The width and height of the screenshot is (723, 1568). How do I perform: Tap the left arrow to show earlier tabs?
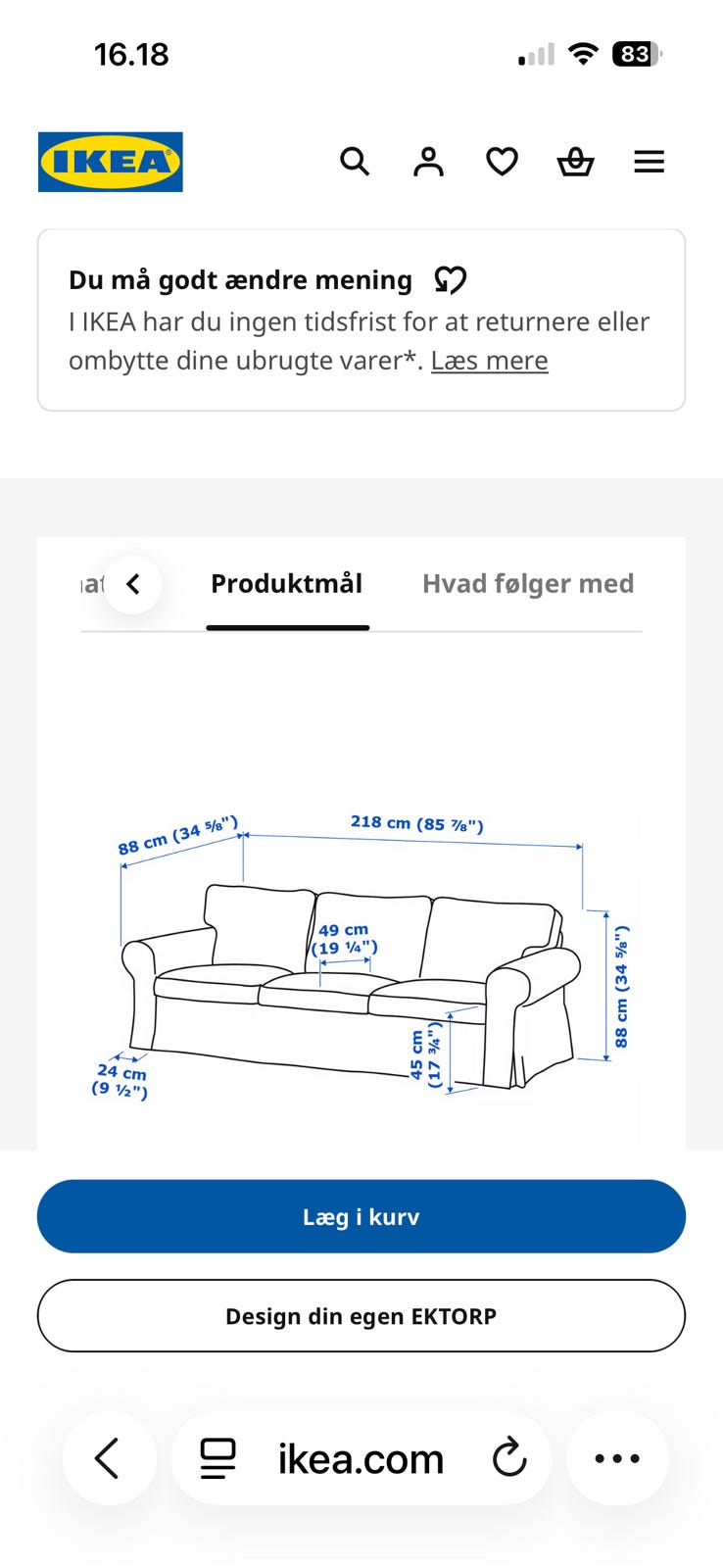[133, 584]
